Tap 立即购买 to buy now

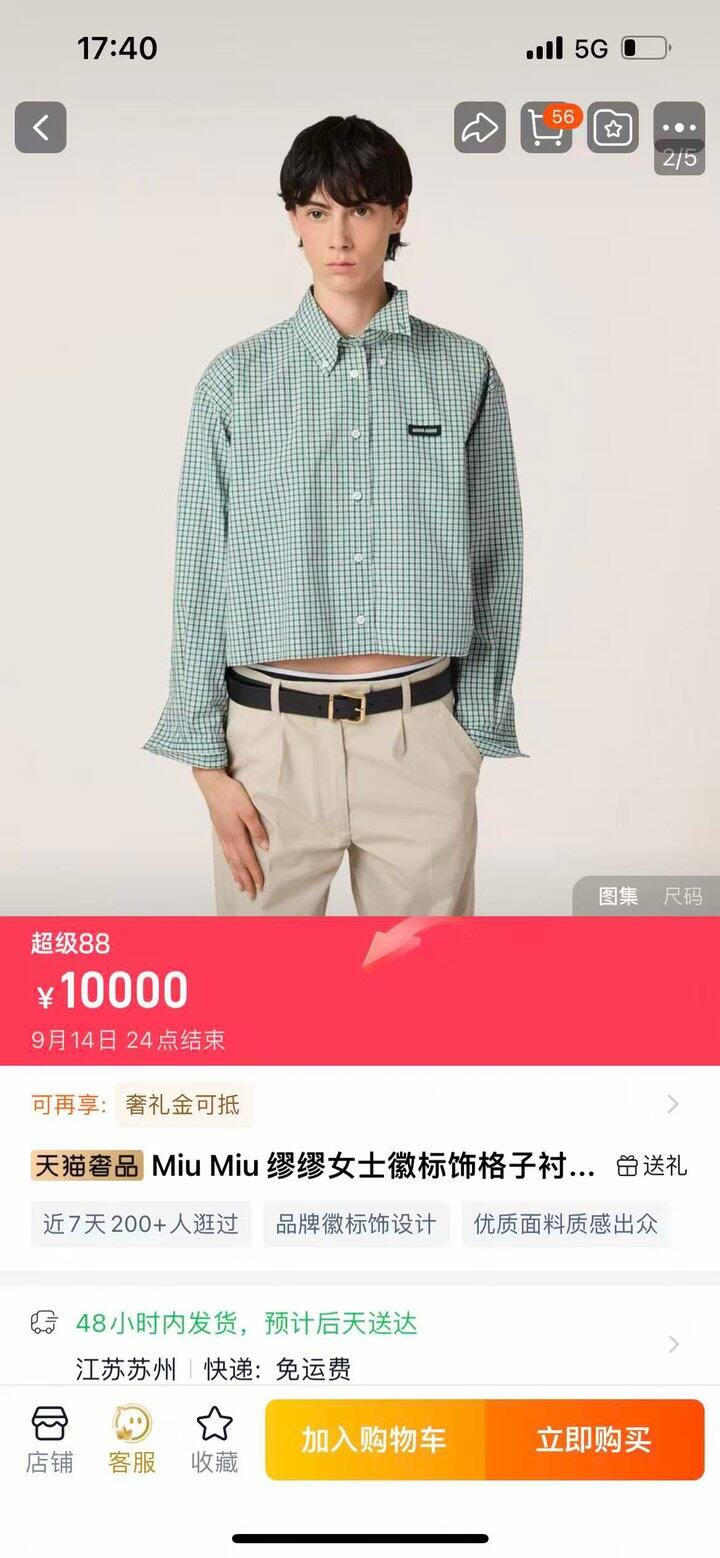594,1440
